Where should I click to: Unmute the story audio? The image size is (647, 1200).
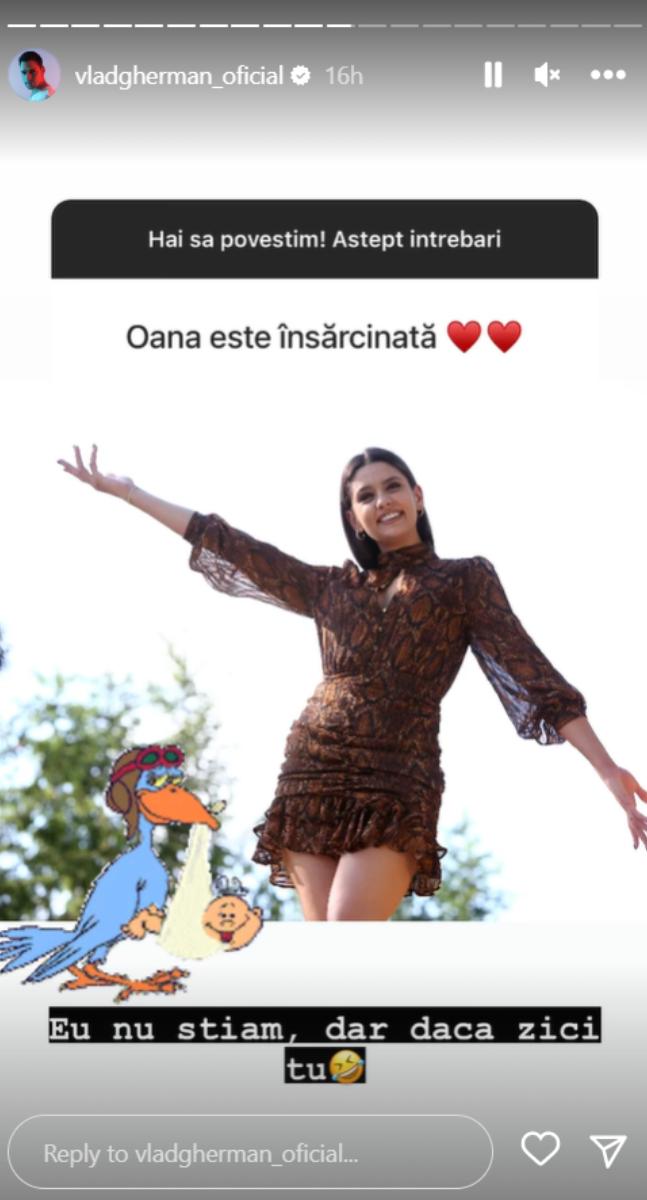pyautogui.click(x=547, y=75)
